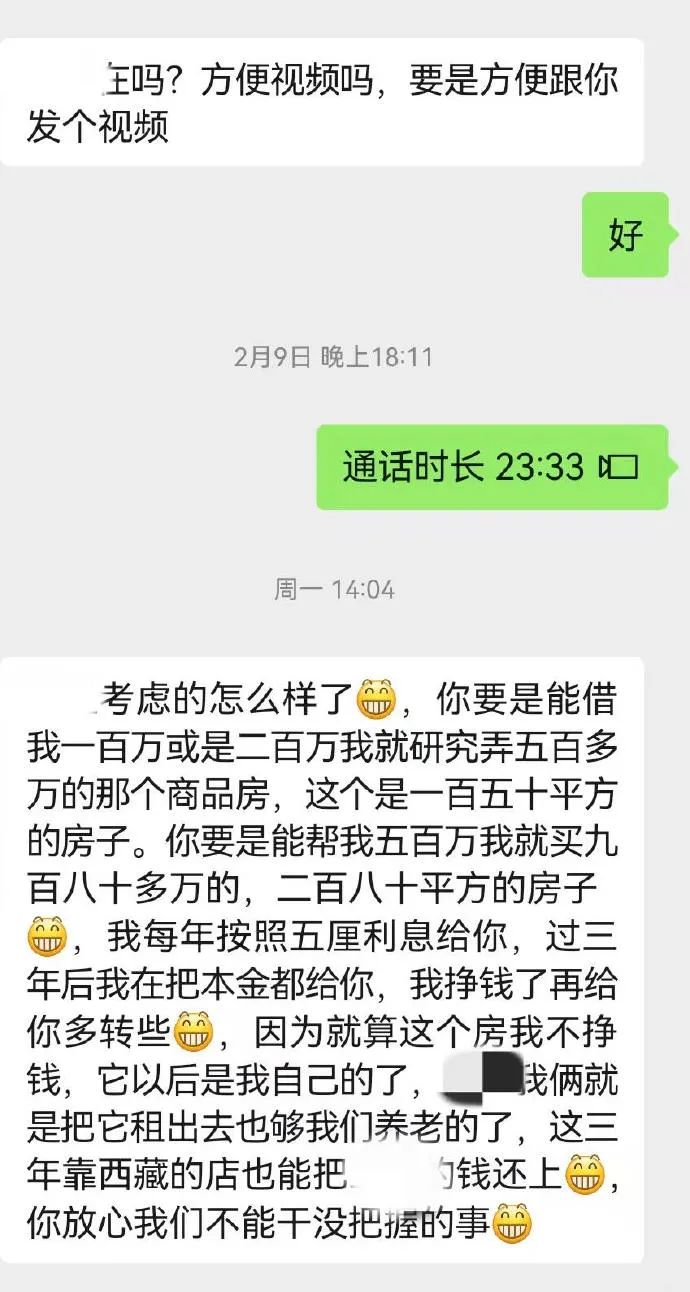Tap the 通话时长 23:33 video call bubble

tap(491, 467)
